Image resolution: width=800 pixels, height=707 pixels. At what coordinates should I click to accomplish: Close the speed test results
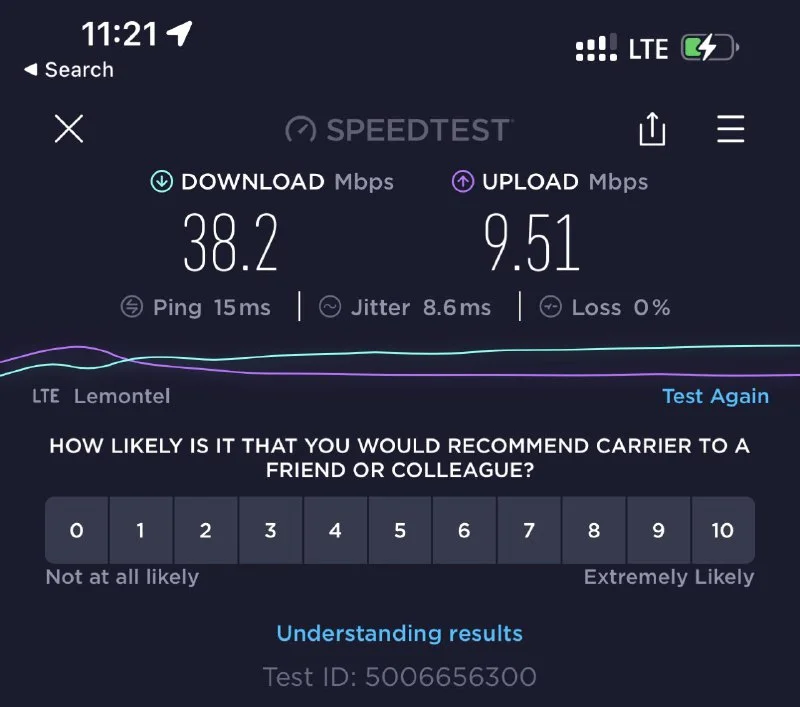(x=68, y=129)
